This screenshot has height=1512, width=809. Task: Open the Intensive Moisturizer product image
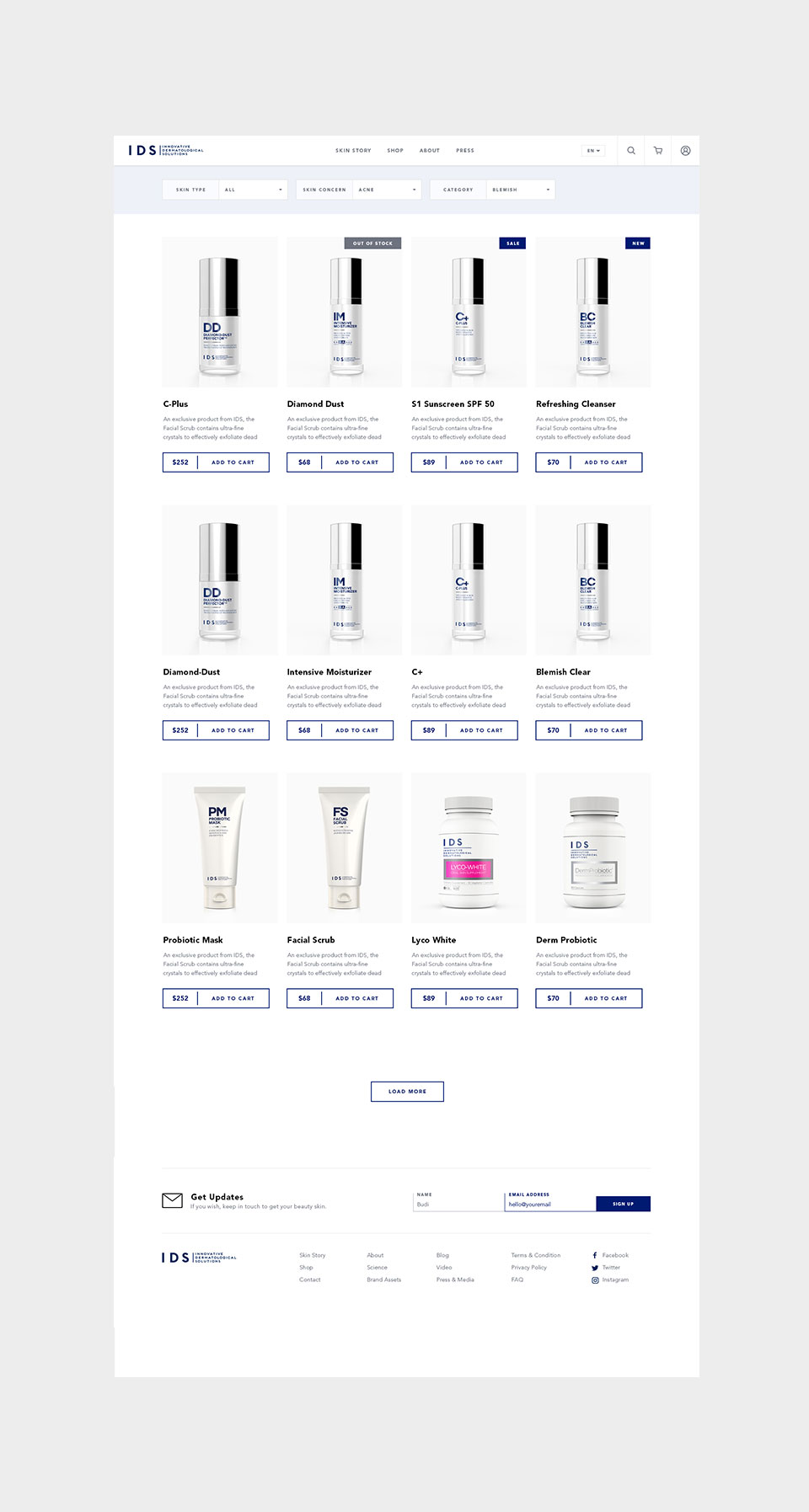coord(344,580)
